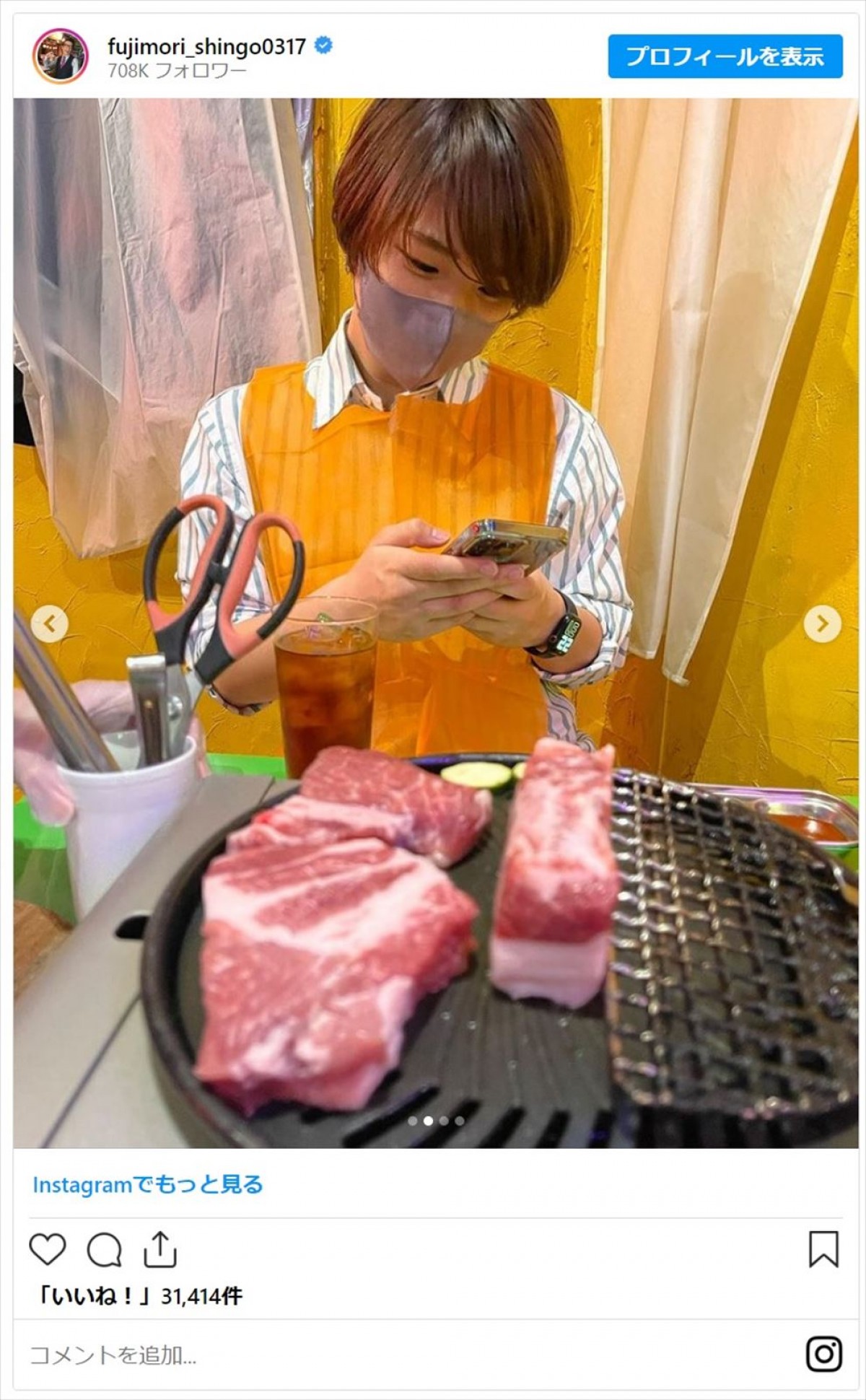The width and height of the screenshot is (866, 1400).
Task: Tap the プロフィールを表示 button
Action: (x=725, y=56)
